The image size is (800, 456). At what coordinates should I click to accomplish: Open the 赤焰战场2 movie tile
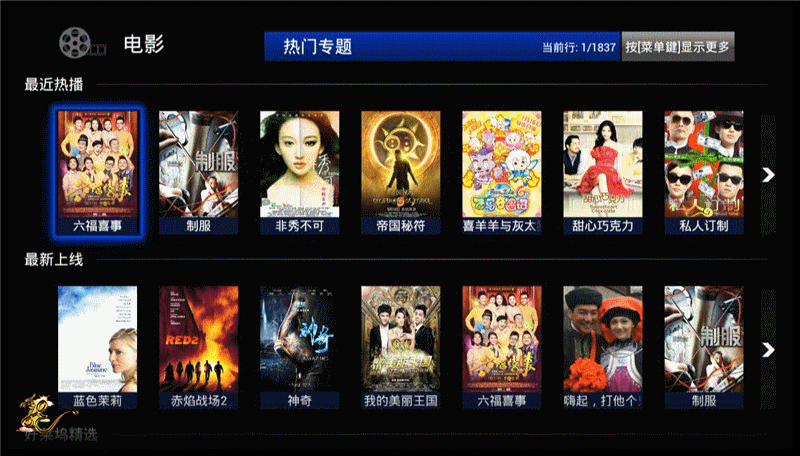pos(199,346)
